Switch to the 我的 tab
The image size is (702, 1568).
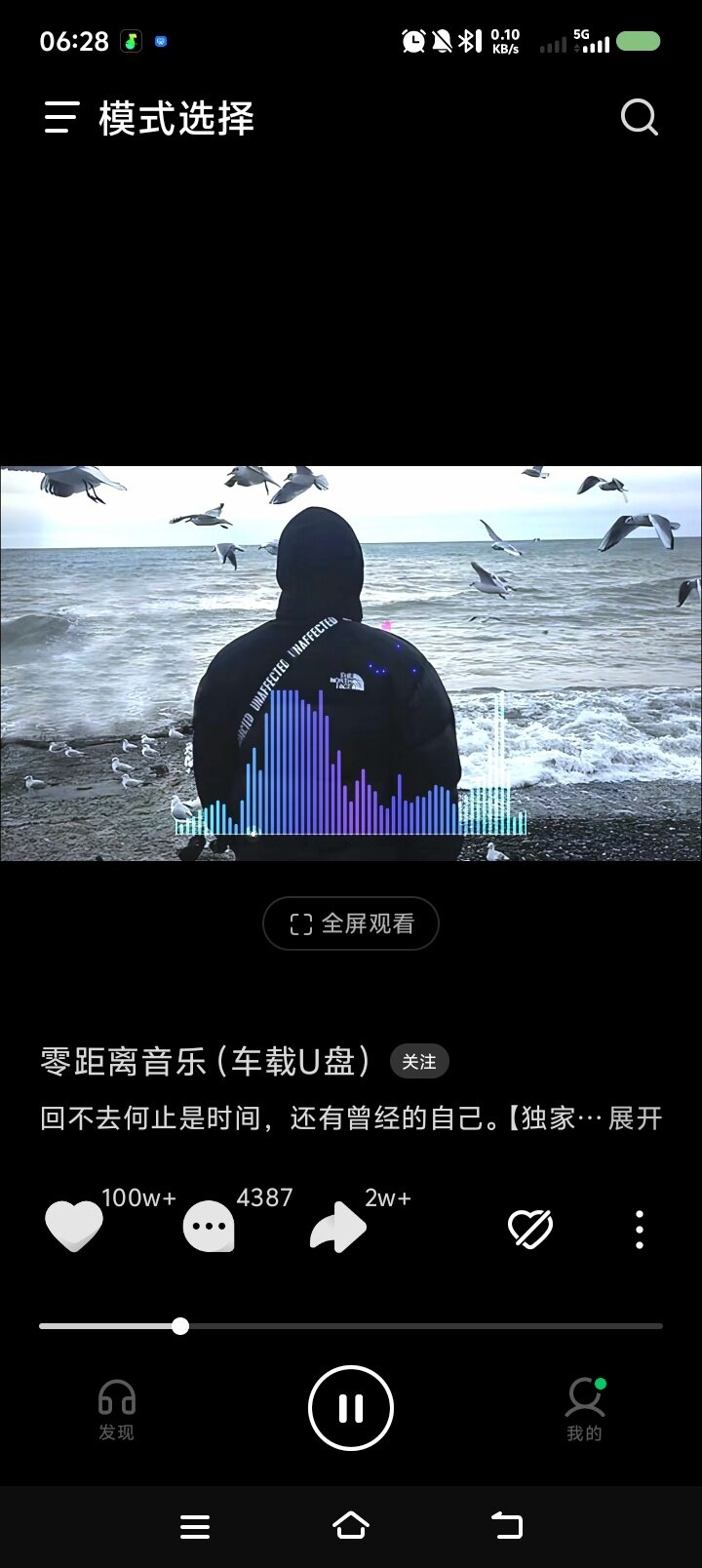tap(584, 1410)
